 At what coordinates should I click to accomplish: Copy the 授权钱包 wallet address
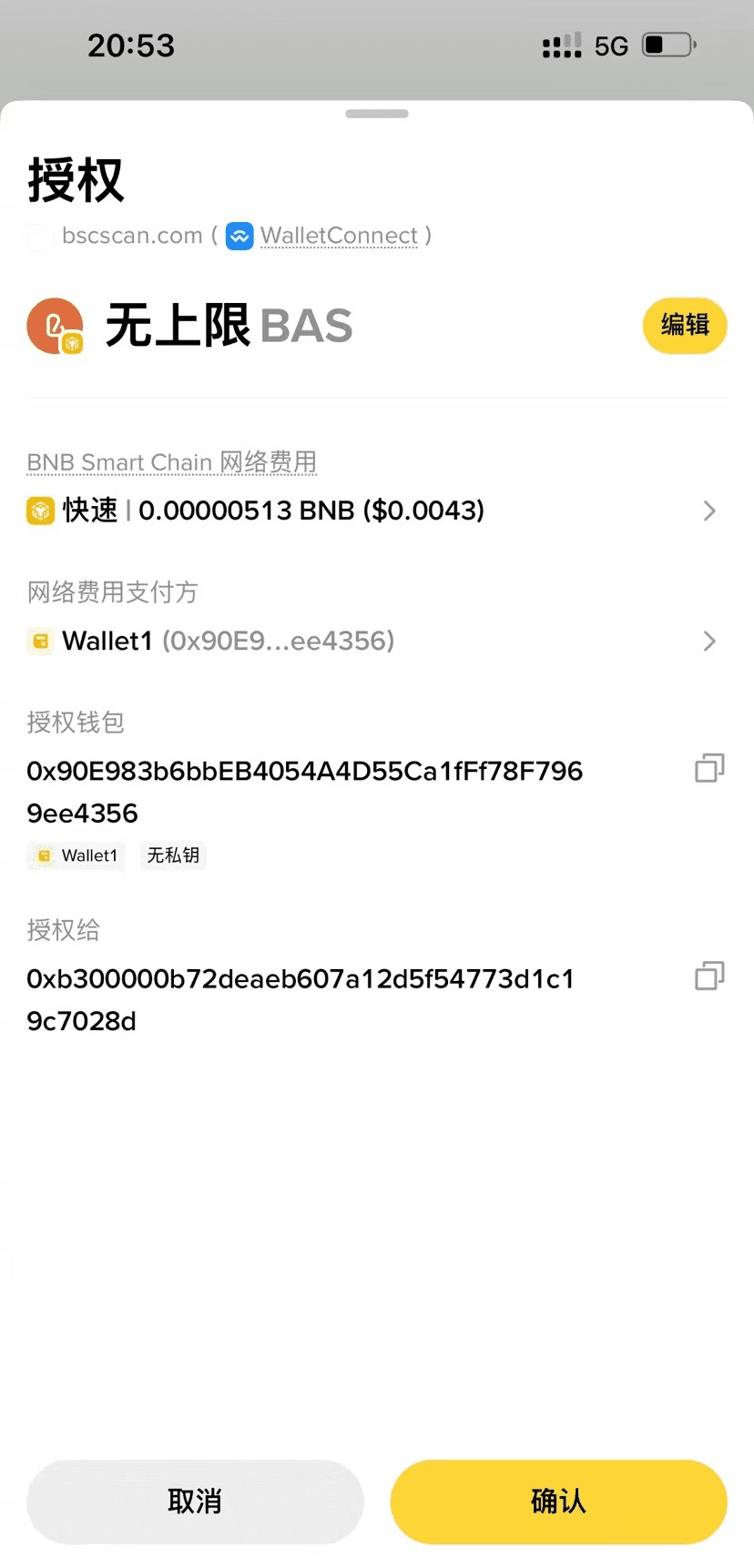[x=709, y=769]
